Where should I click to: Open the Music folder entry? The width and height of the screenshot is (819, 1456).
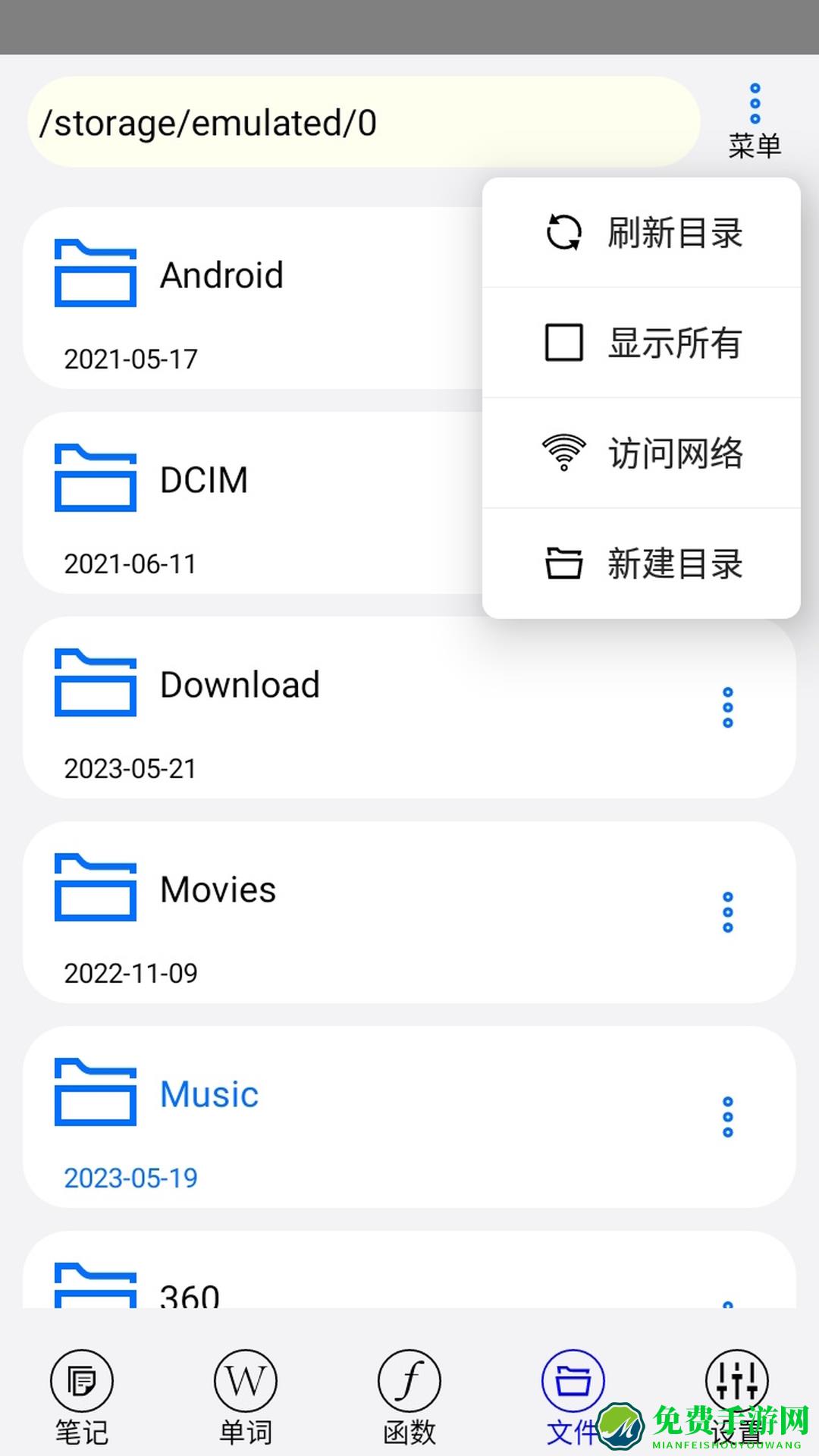pyautogui.click(x=208, y=1093)
